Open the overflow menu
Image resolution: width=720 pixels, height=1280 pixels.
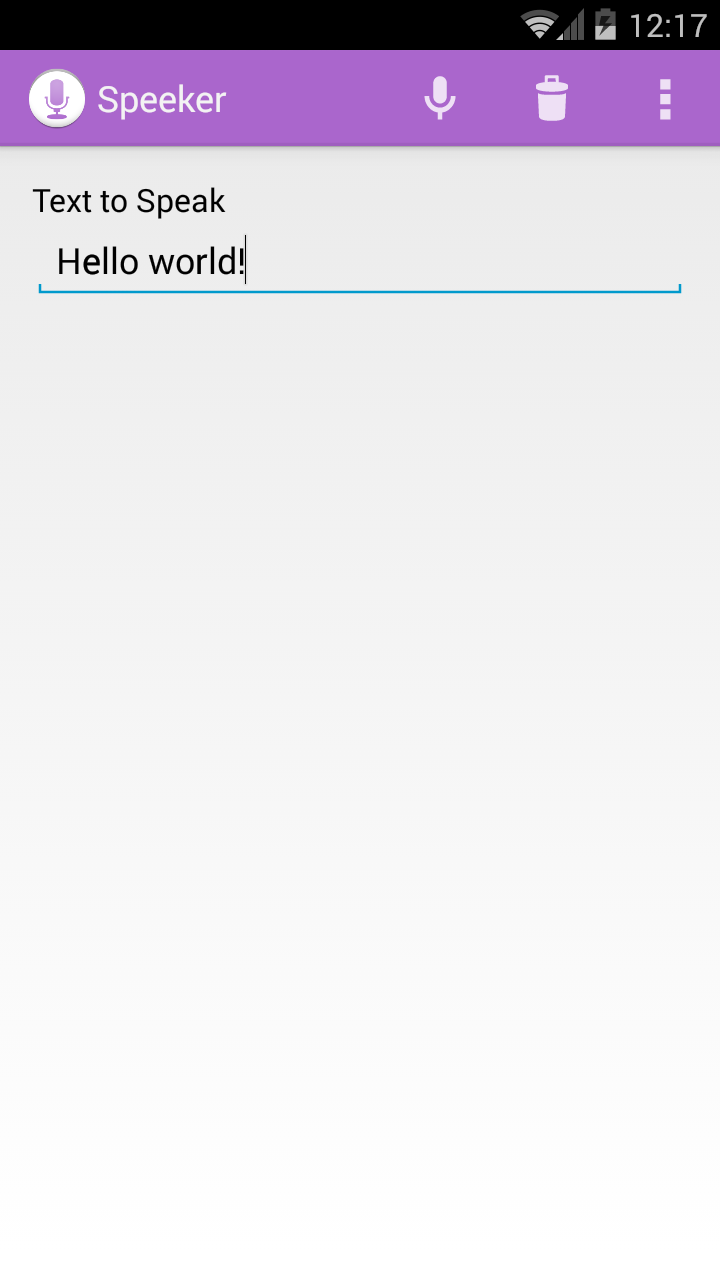665,99
